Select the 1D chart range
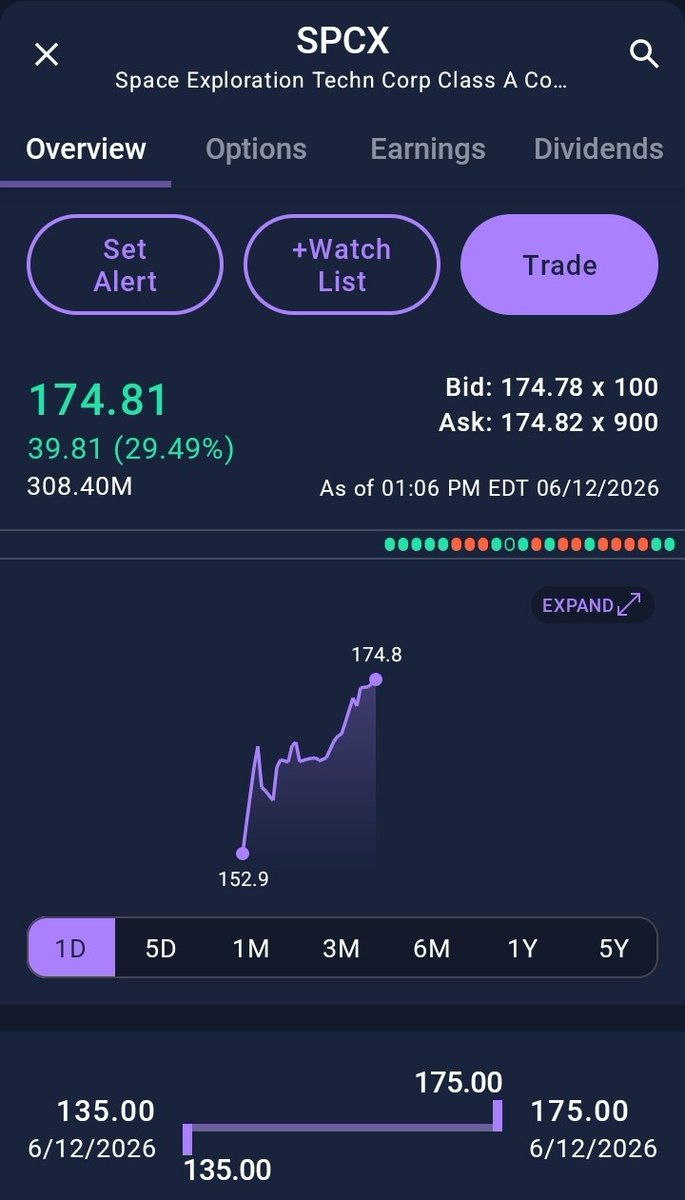685x1200 pixels. tap(72, 947)
